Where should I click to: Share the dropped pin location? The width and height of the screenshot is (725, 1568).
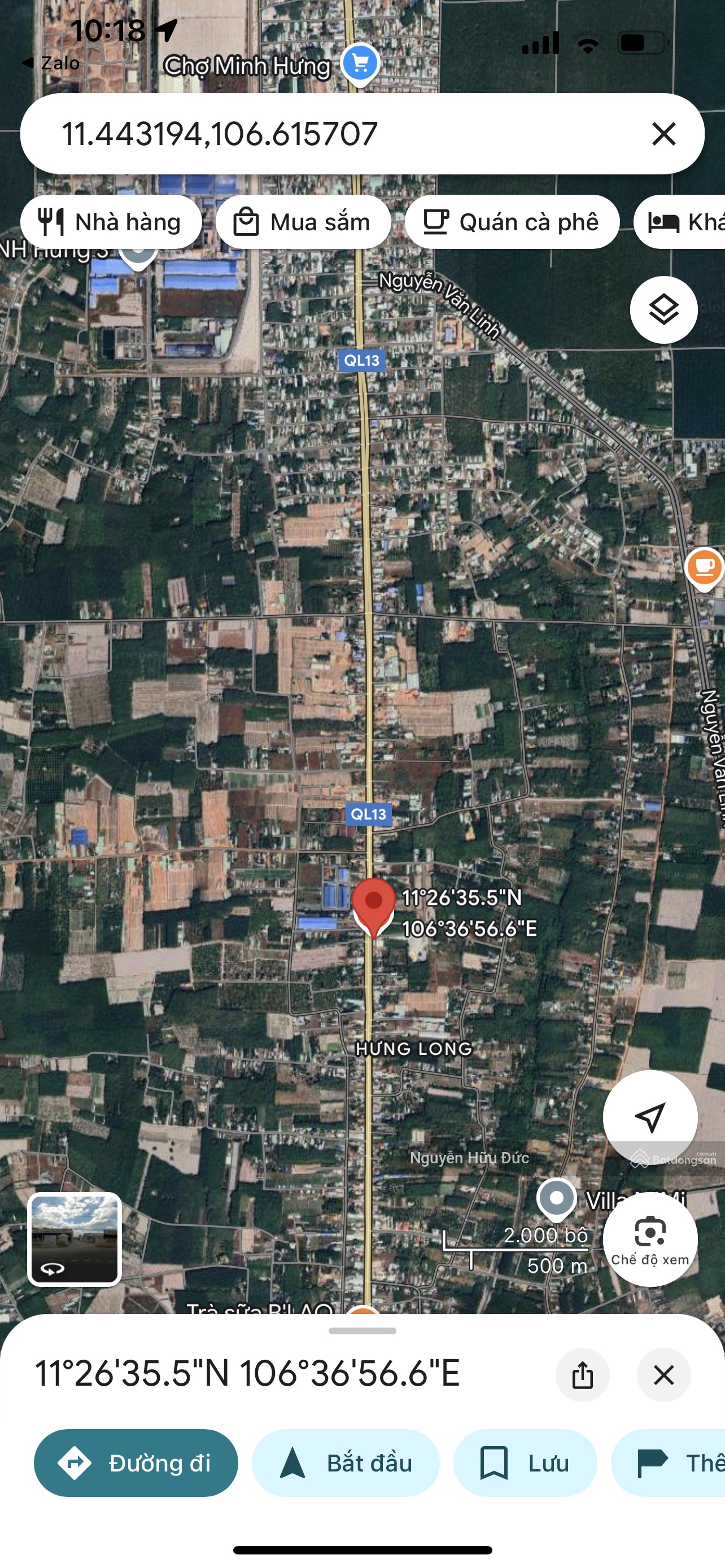pos(583,1375)
